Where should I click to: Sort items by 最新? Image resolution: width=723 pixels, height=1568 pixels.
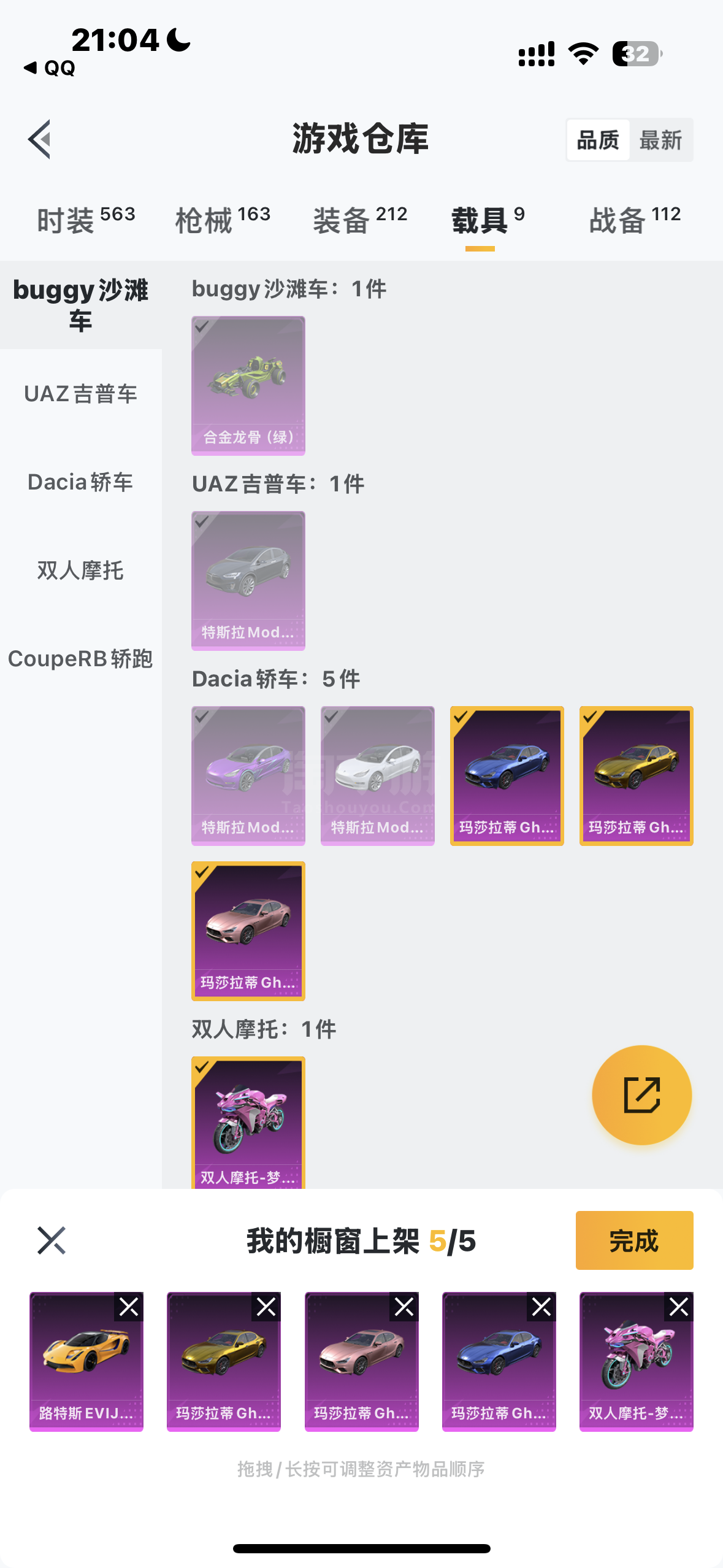coord(660,140)
